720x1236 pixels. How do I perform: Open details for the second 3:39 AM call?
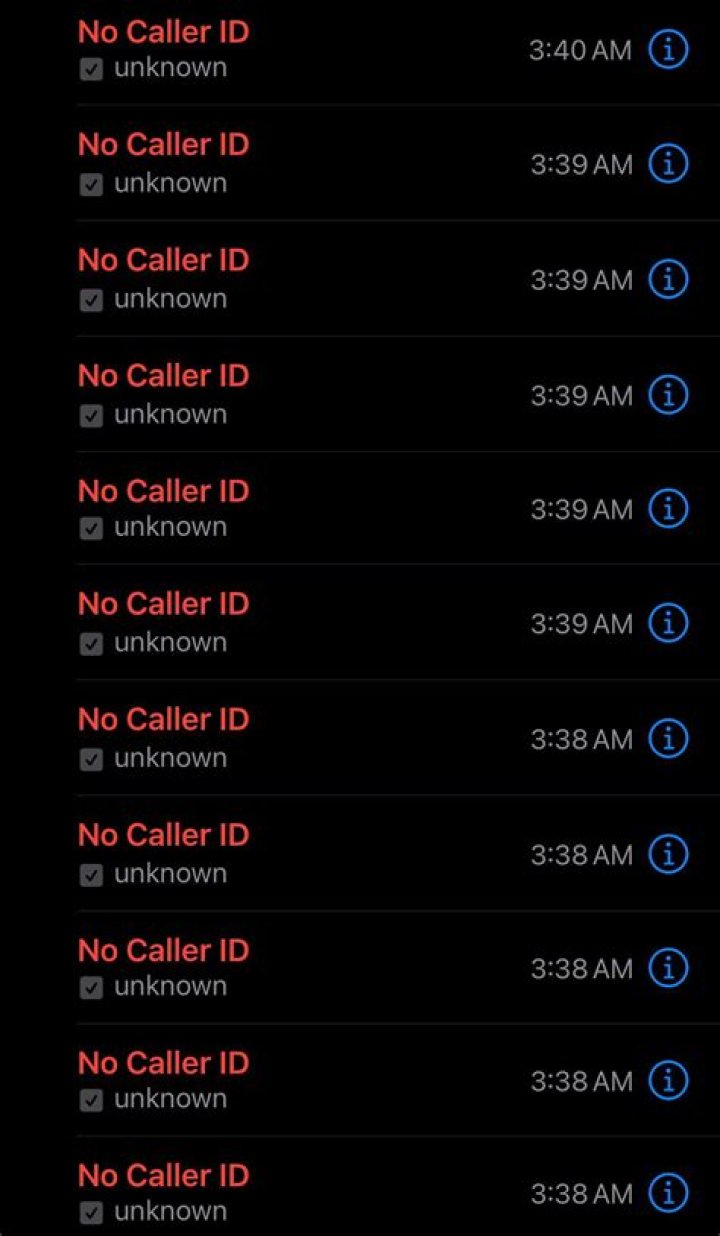tap(667, 280)
